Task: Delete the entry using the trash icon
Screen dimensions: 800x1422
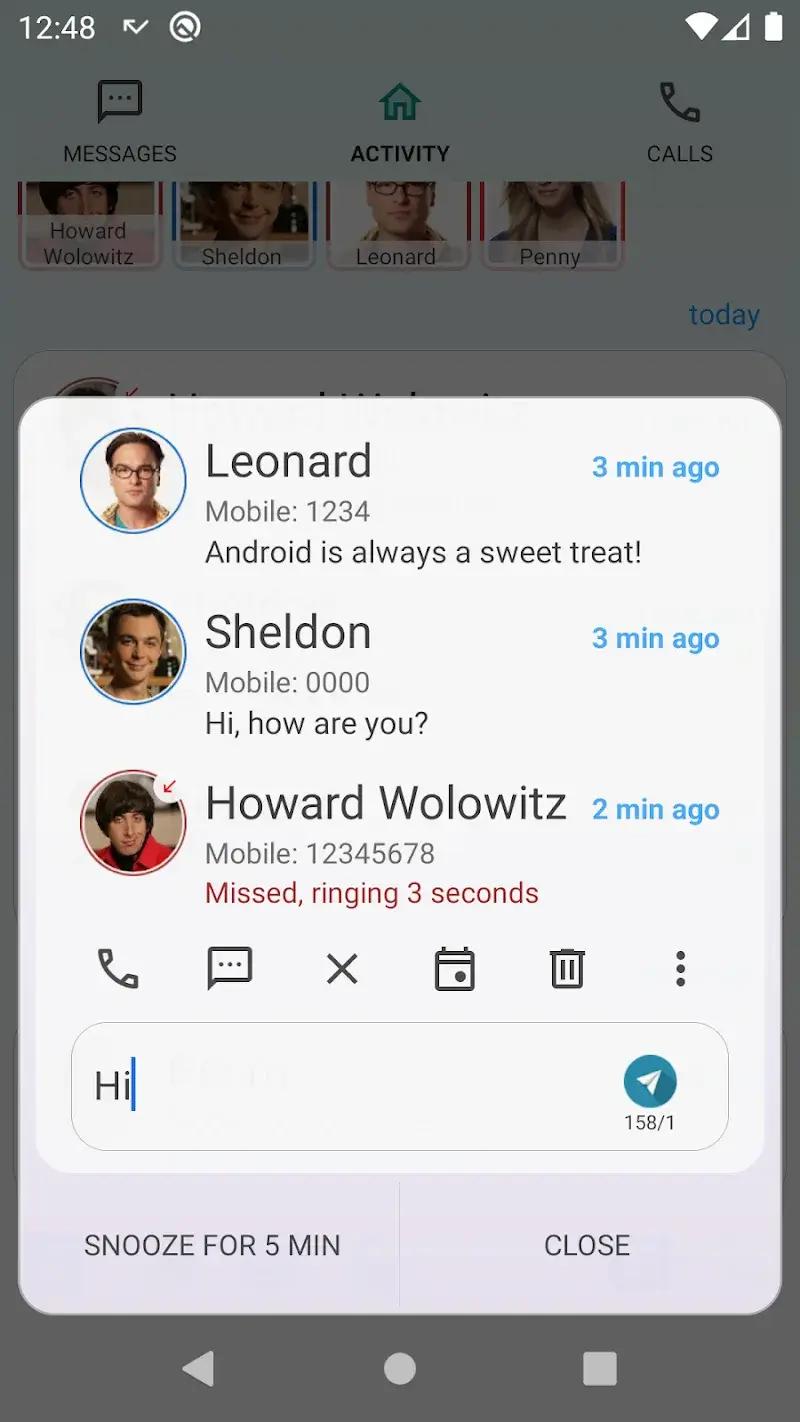Action: point(567,968)
